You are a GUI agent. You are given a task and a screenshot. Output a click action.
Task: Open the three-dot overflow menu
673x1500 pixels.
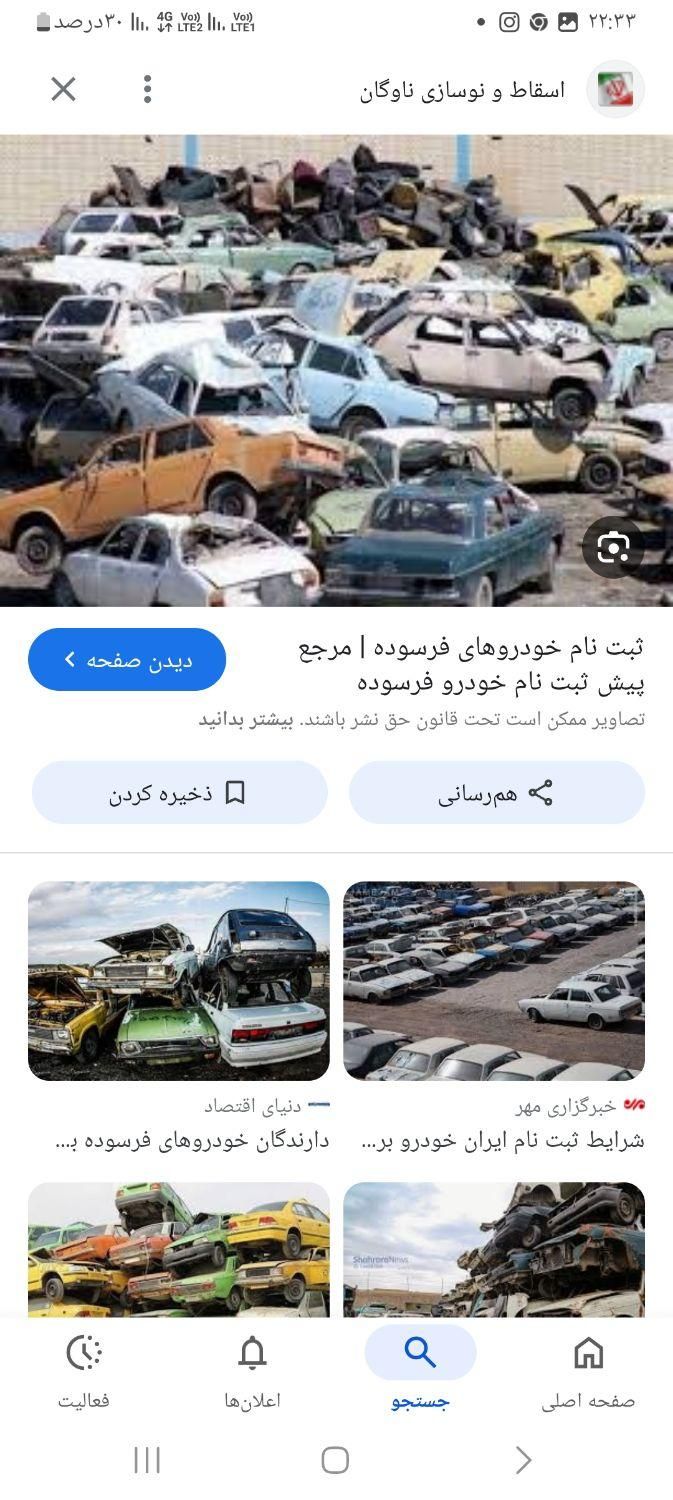147,90
